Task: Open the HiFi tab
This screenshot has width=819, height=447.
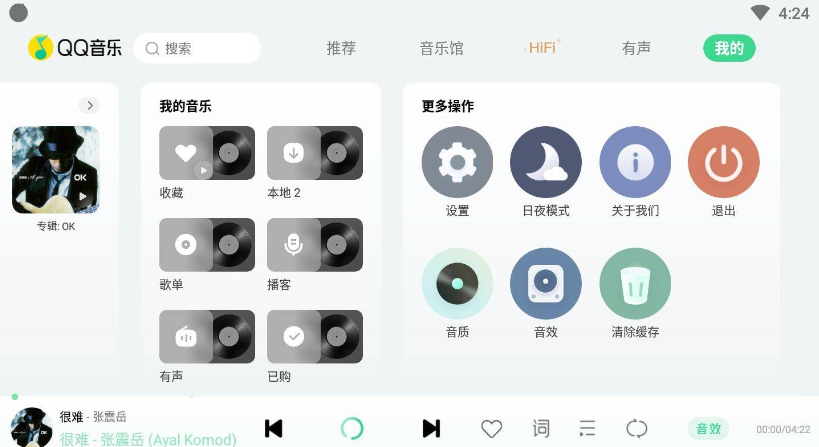Action: click(x=542, y=48)
